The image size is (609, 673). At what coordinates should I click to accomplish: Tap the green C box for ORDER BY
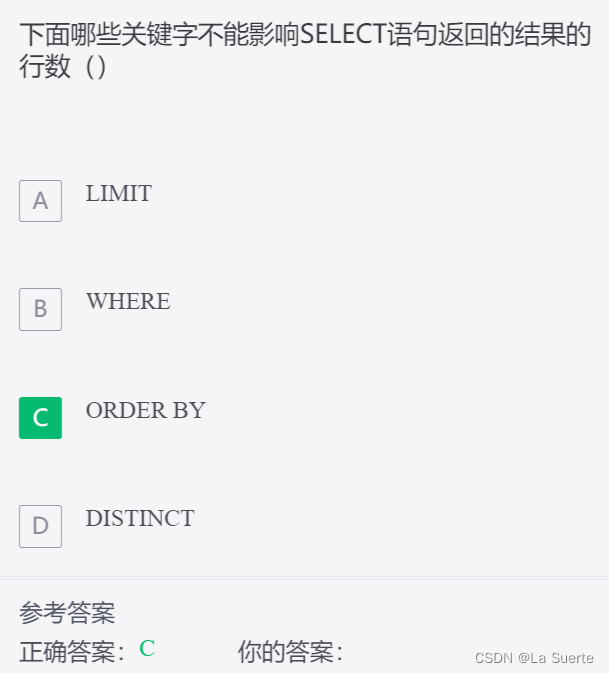40,418
